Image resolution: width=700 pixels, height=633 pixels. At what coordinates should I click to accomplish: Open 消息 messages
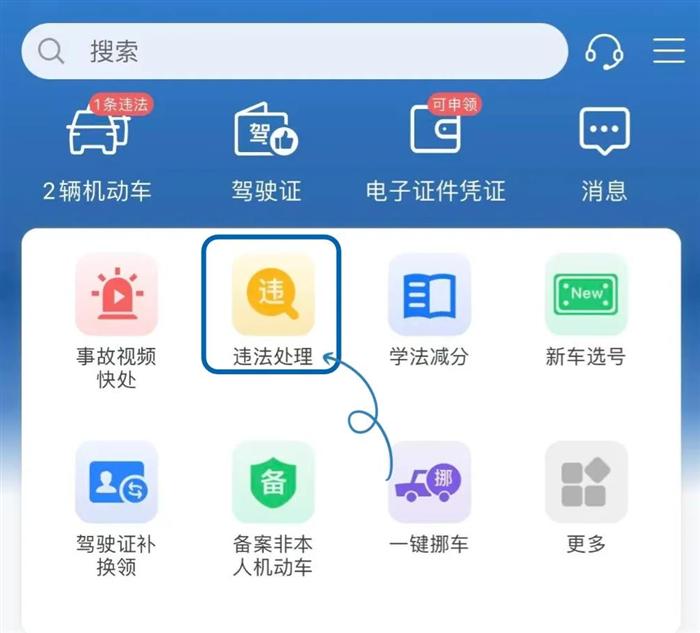click(604, 150)
